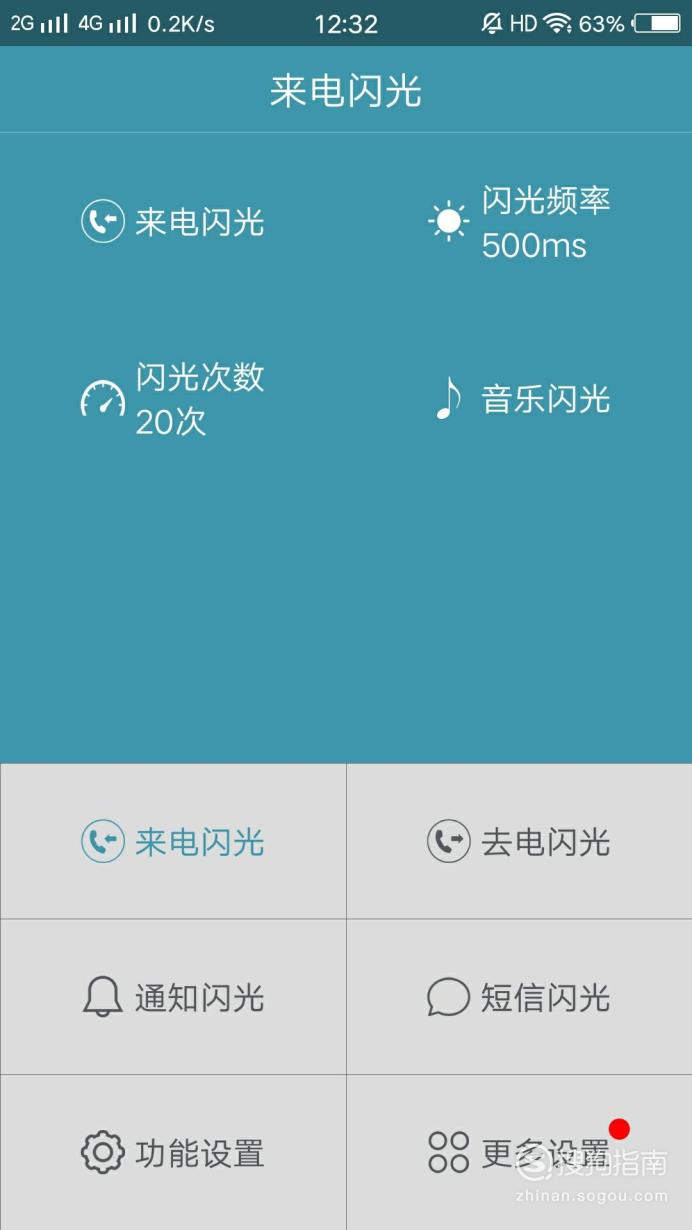Open 功能设置

(x=173, y=1152)
